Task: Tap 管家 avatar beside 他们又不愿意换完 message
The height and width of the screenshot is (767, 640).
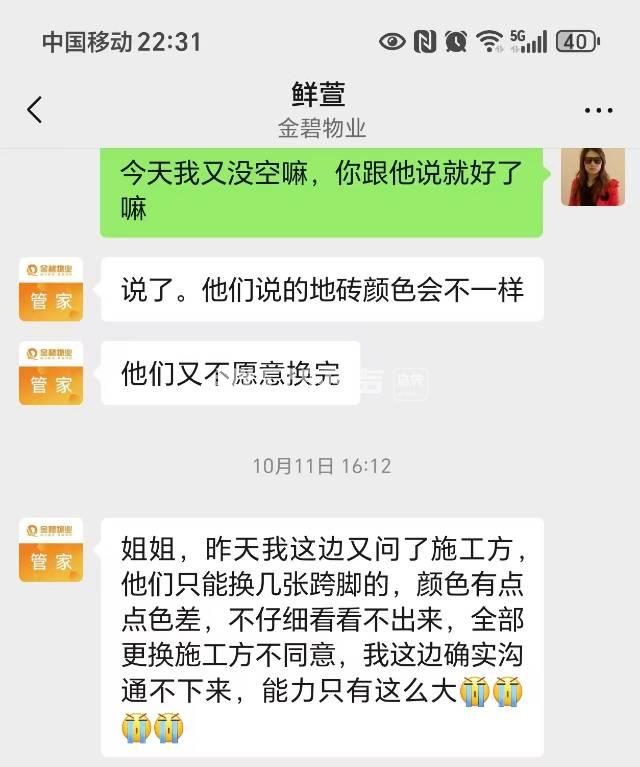Action: (x=51, y=373)
